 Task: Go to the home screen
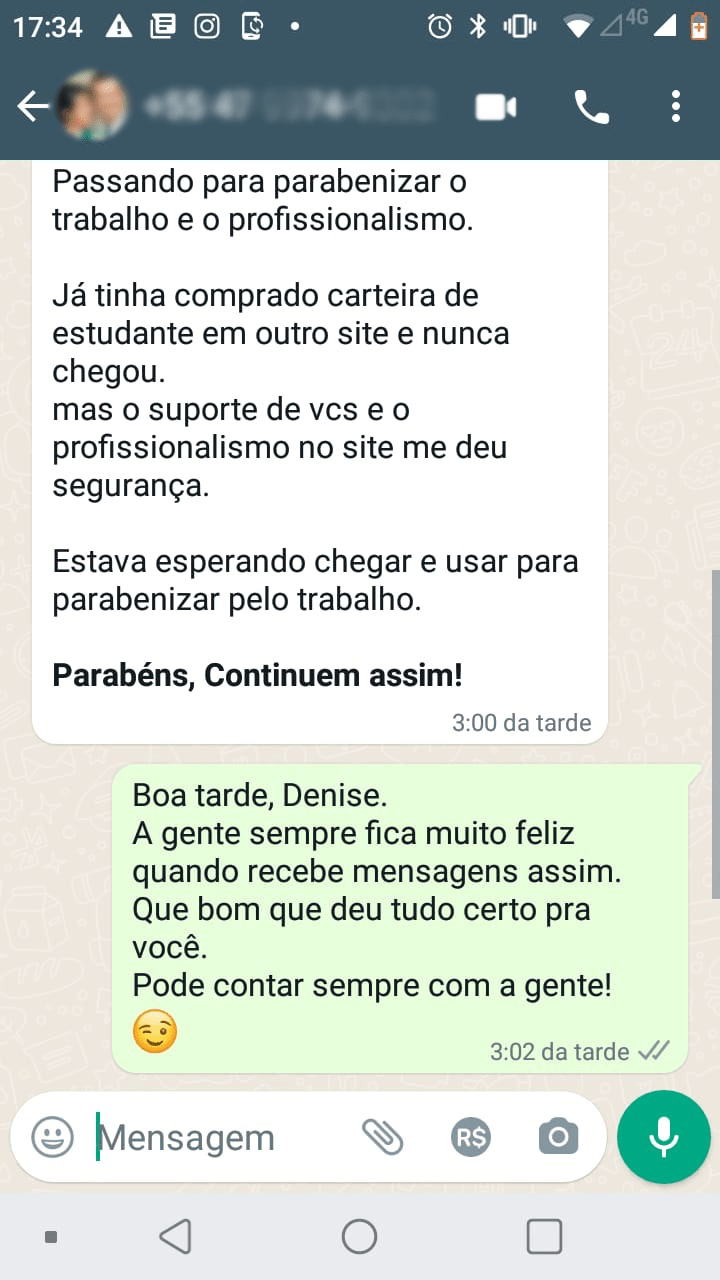(359, 1237)
